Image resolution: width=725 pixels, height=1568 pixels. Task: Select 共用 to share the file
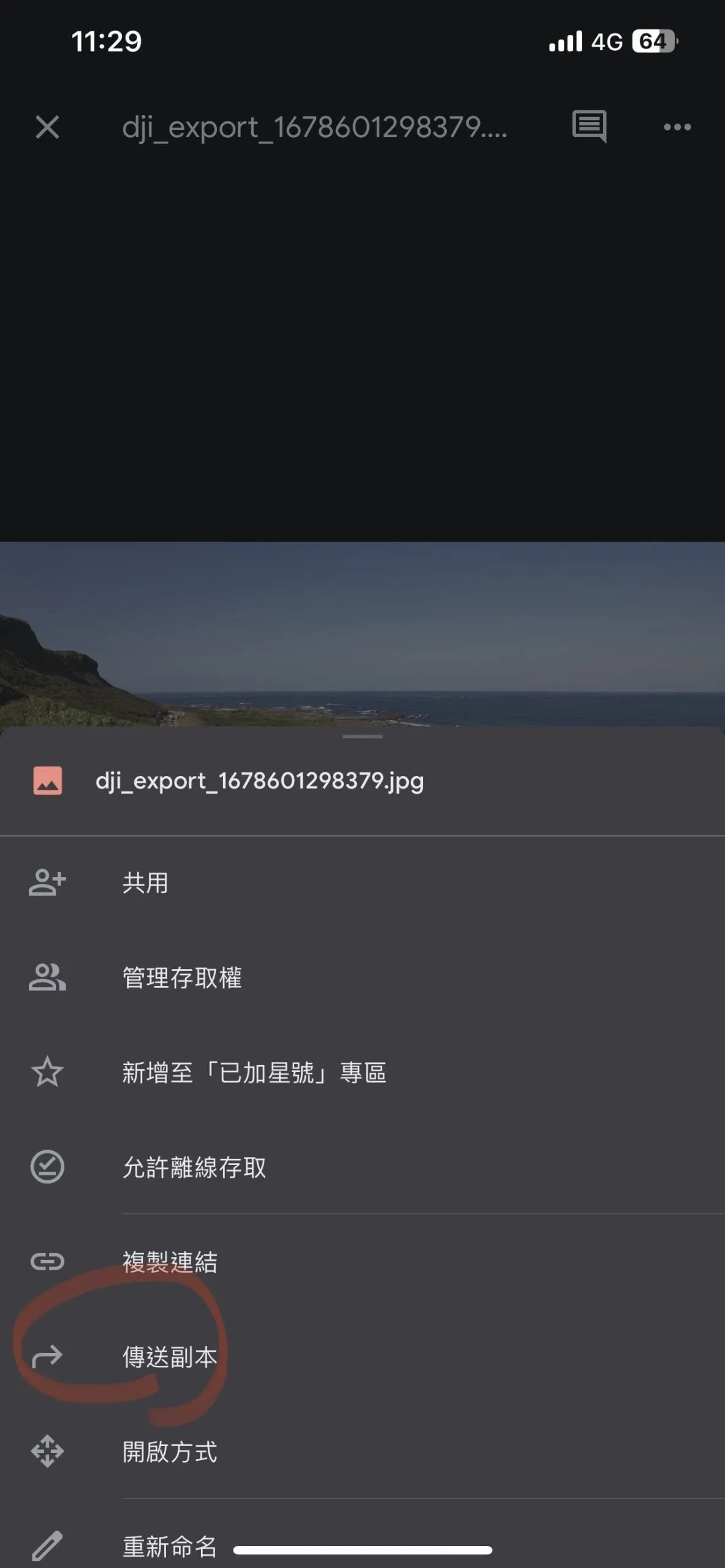pos(145,883)
